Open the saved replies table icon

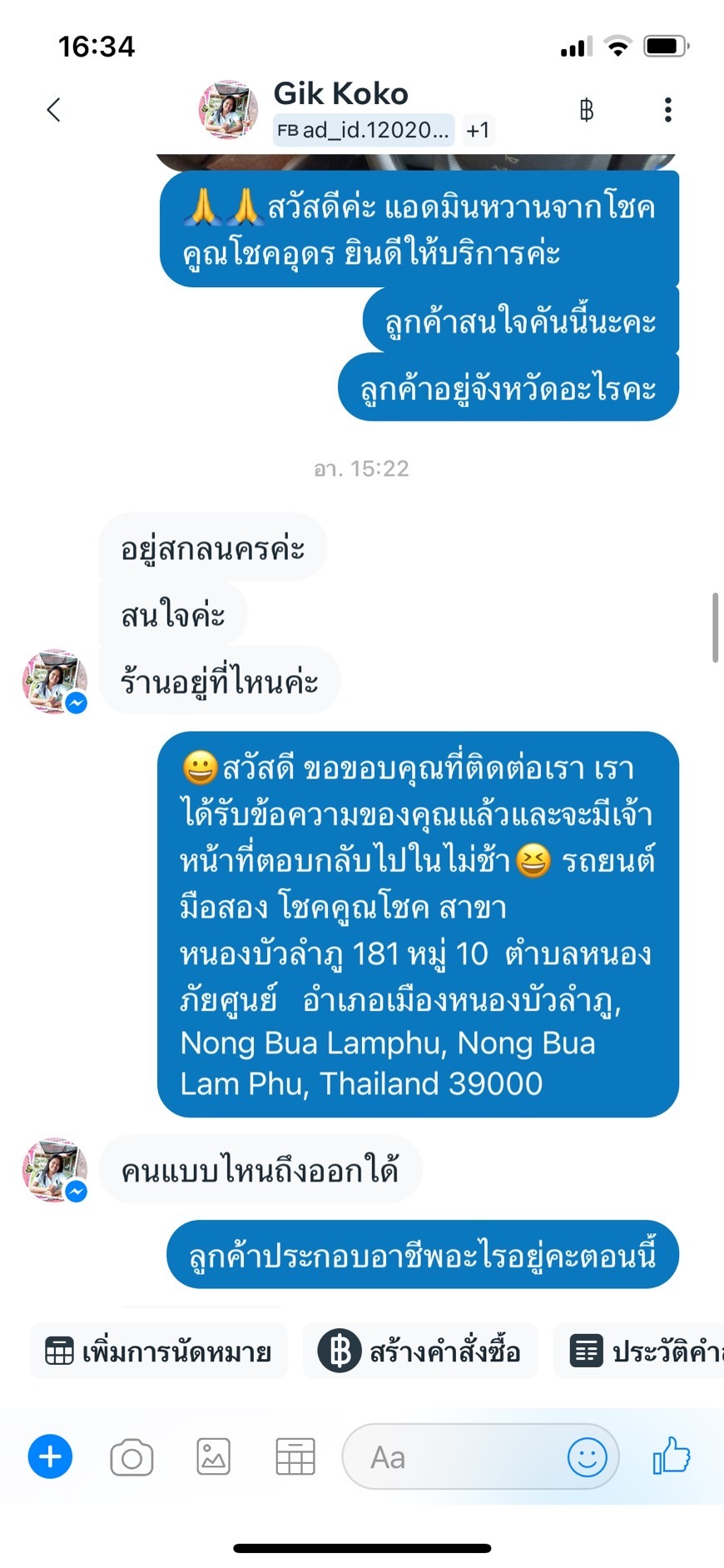(295, 1457)
